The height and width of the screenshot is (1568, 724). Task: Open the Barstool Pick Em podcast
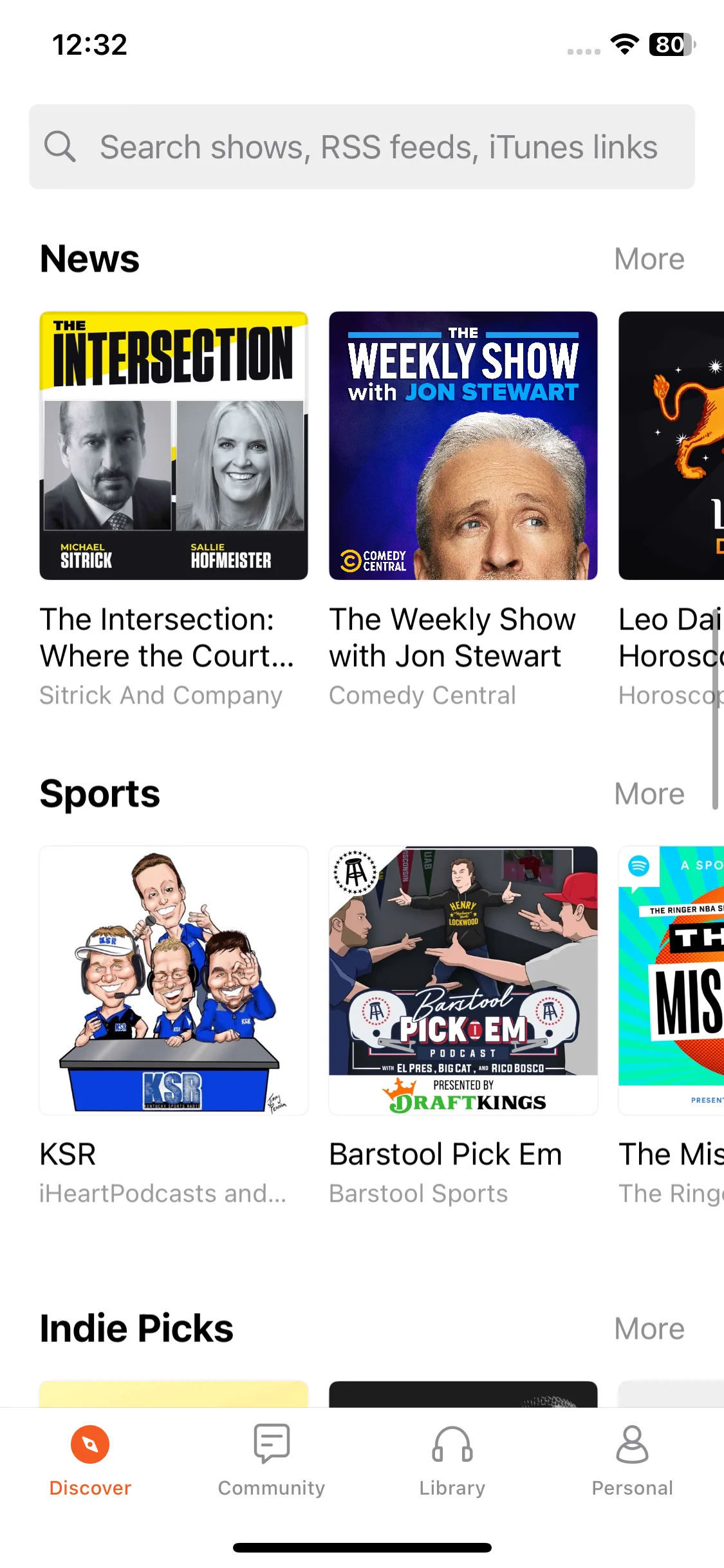tap(463, 980)
